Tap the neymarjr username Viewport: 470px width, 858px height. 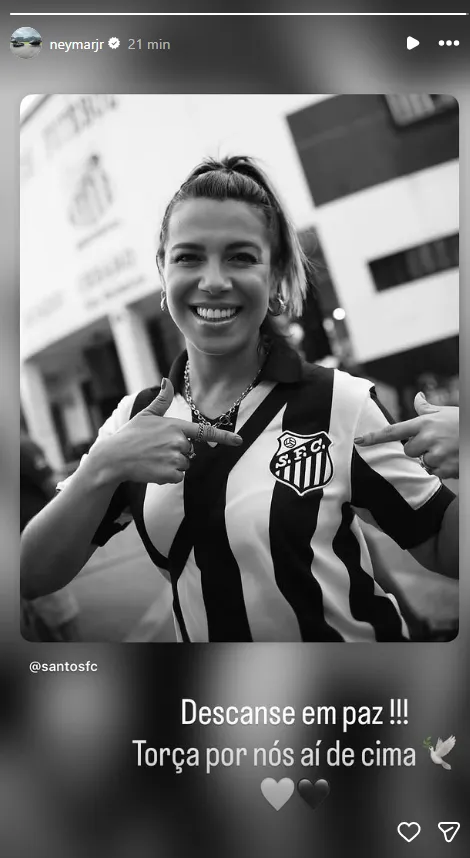[77, 44]
